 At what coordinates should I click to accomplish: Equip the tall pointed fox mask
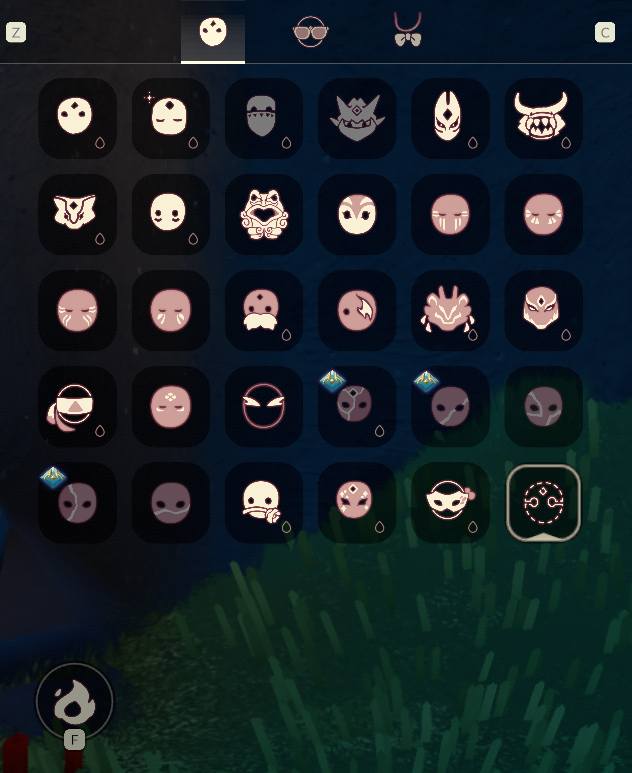[x=449, y=118]
